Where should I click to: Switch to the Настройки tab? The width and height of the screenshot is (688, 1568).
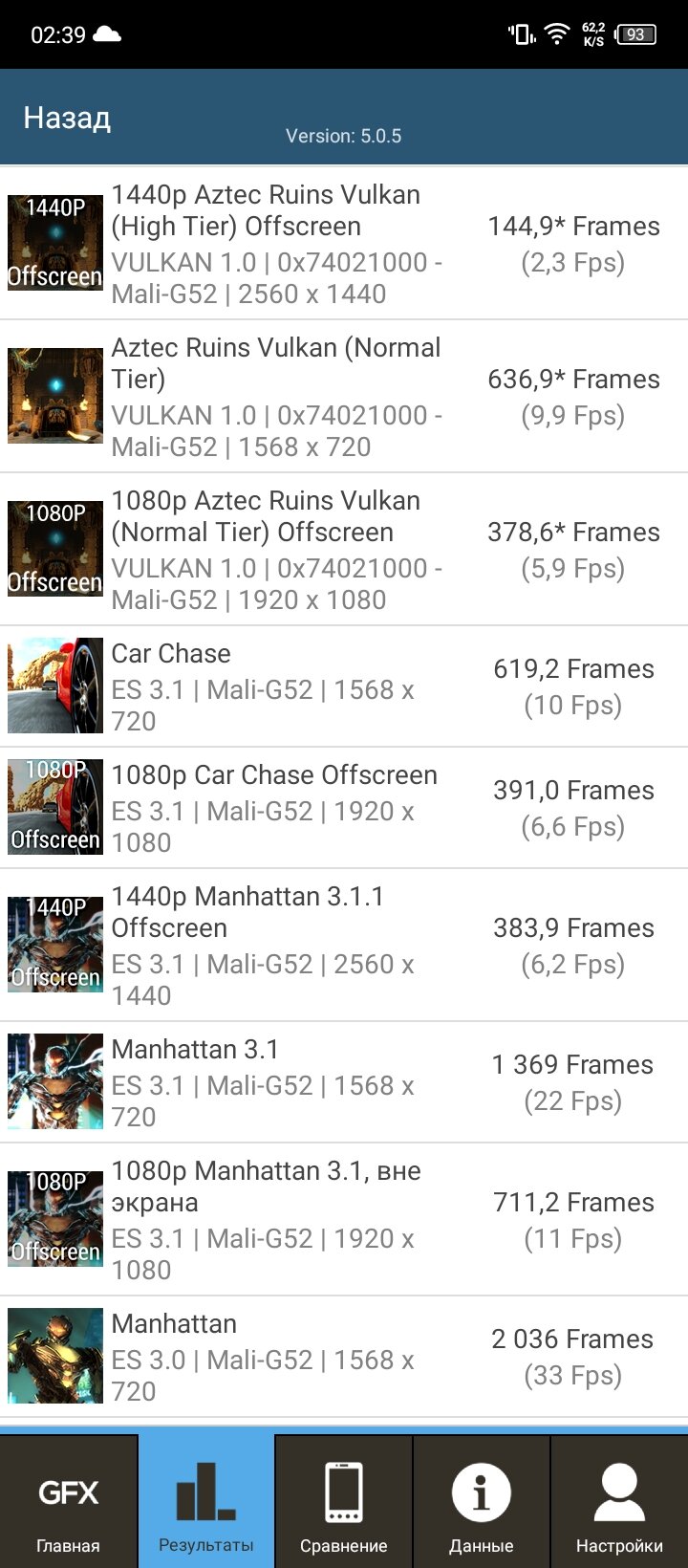coord(619,1501)
